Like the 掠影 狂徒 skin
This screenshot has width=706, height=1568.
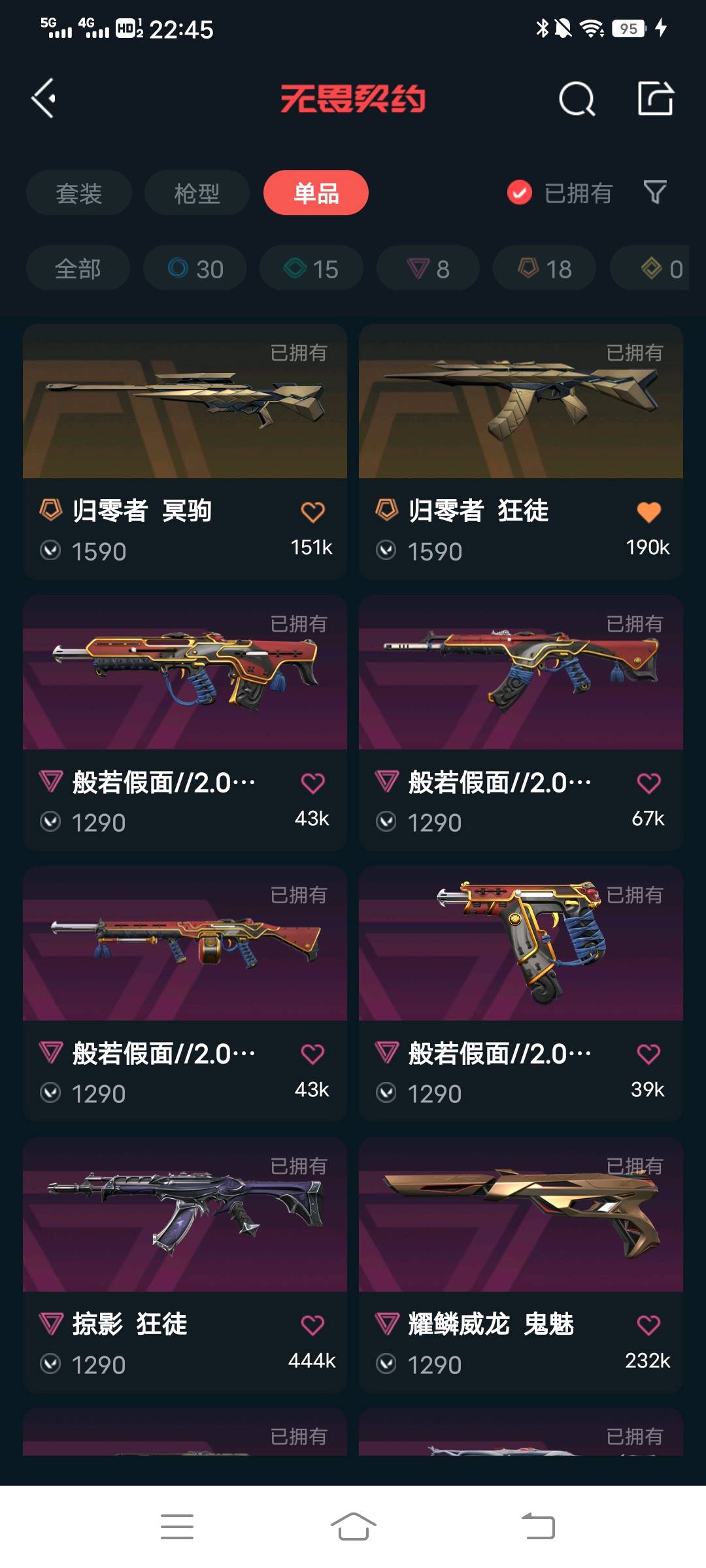pyautogui.click(x=312, y=1325)
